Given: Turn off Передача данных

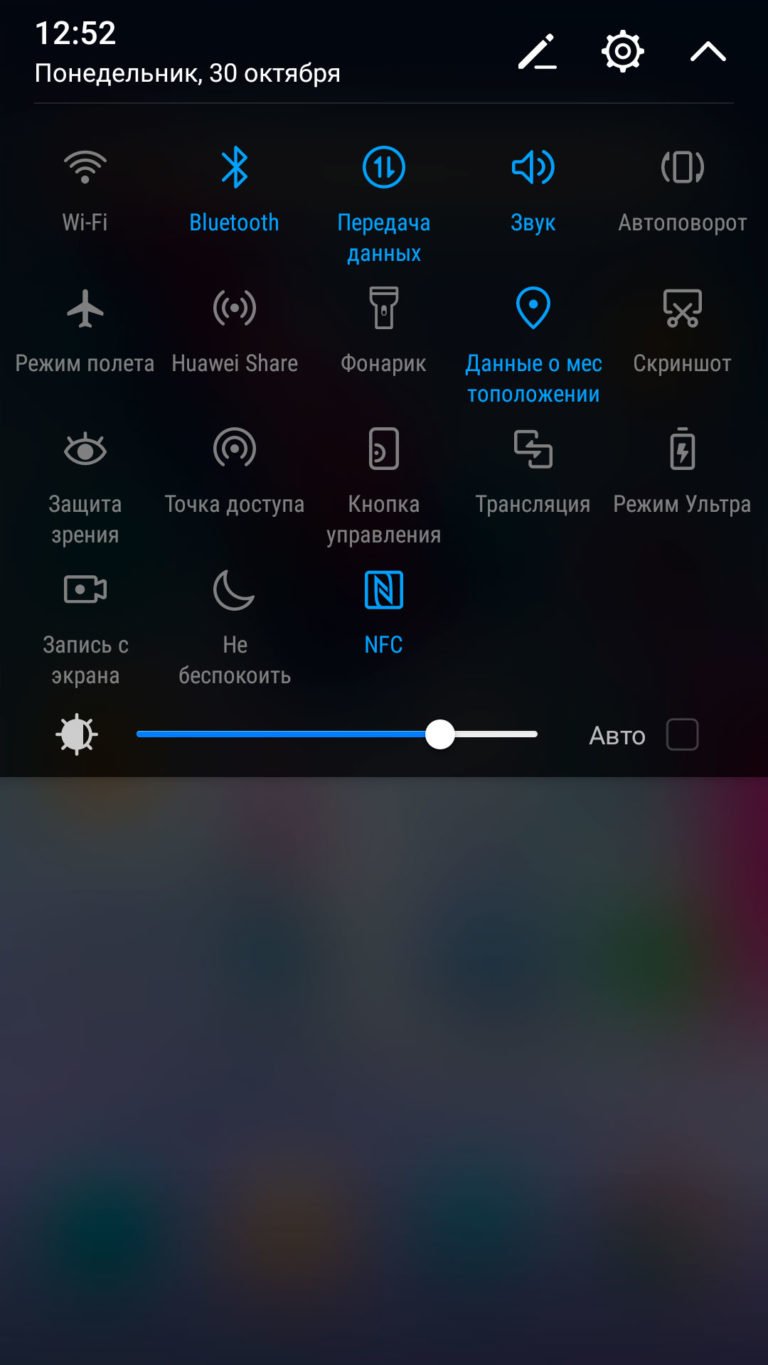Looking at the screenshot, I should pos(384,167).
